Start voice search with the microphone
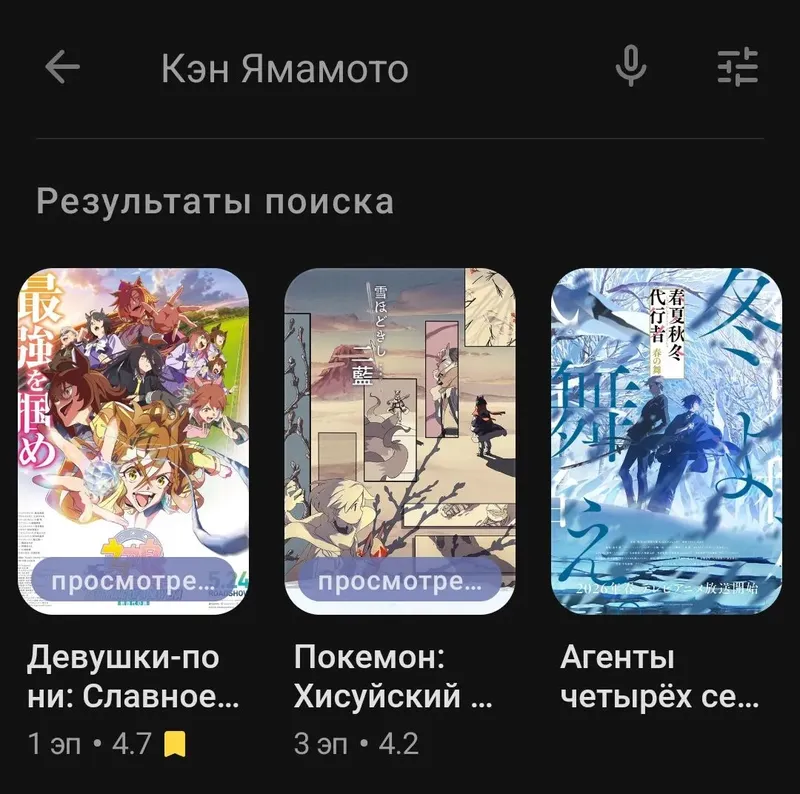 click(x=629, y=68)
